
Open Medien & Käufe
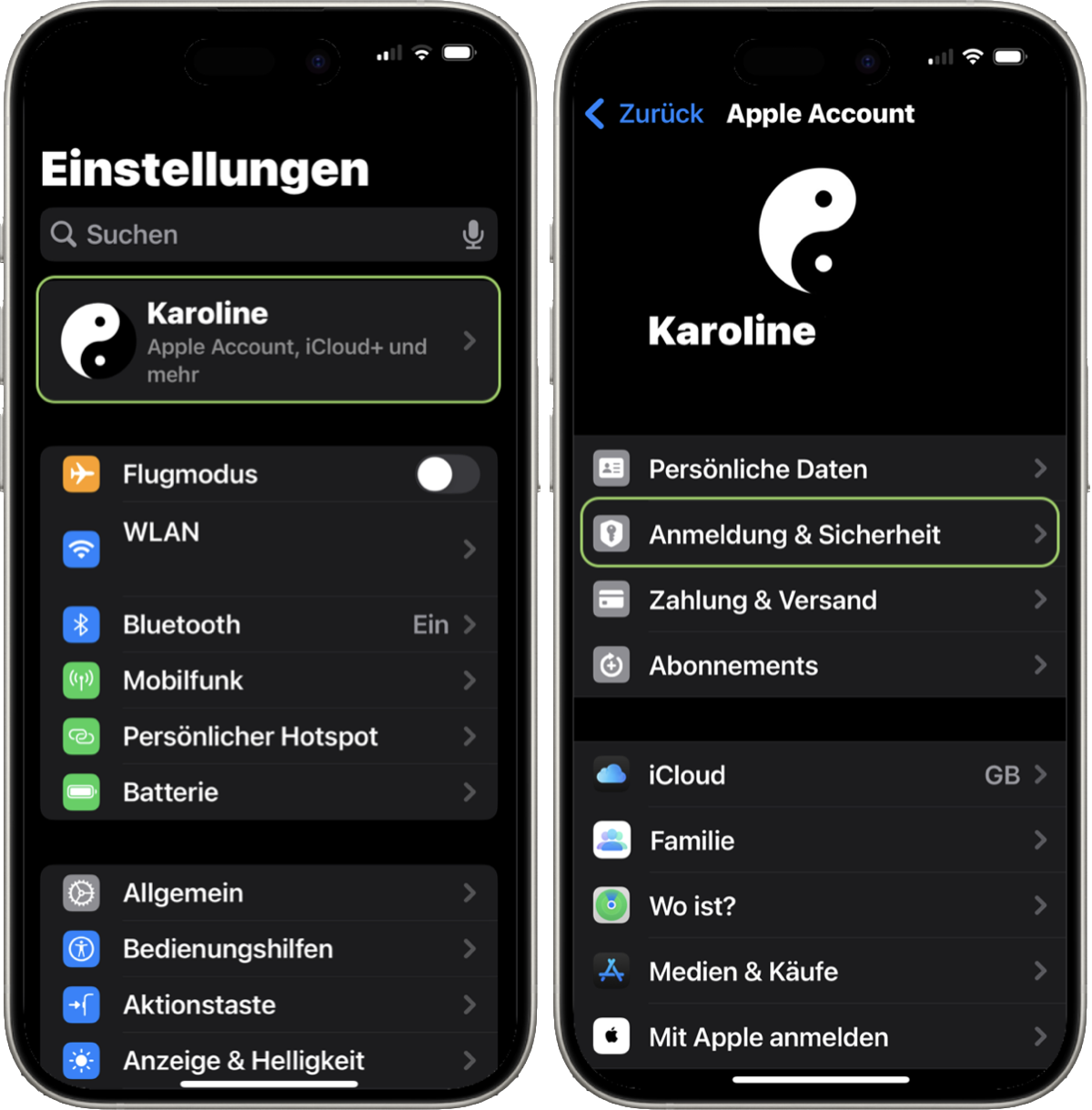pos(820,971)
